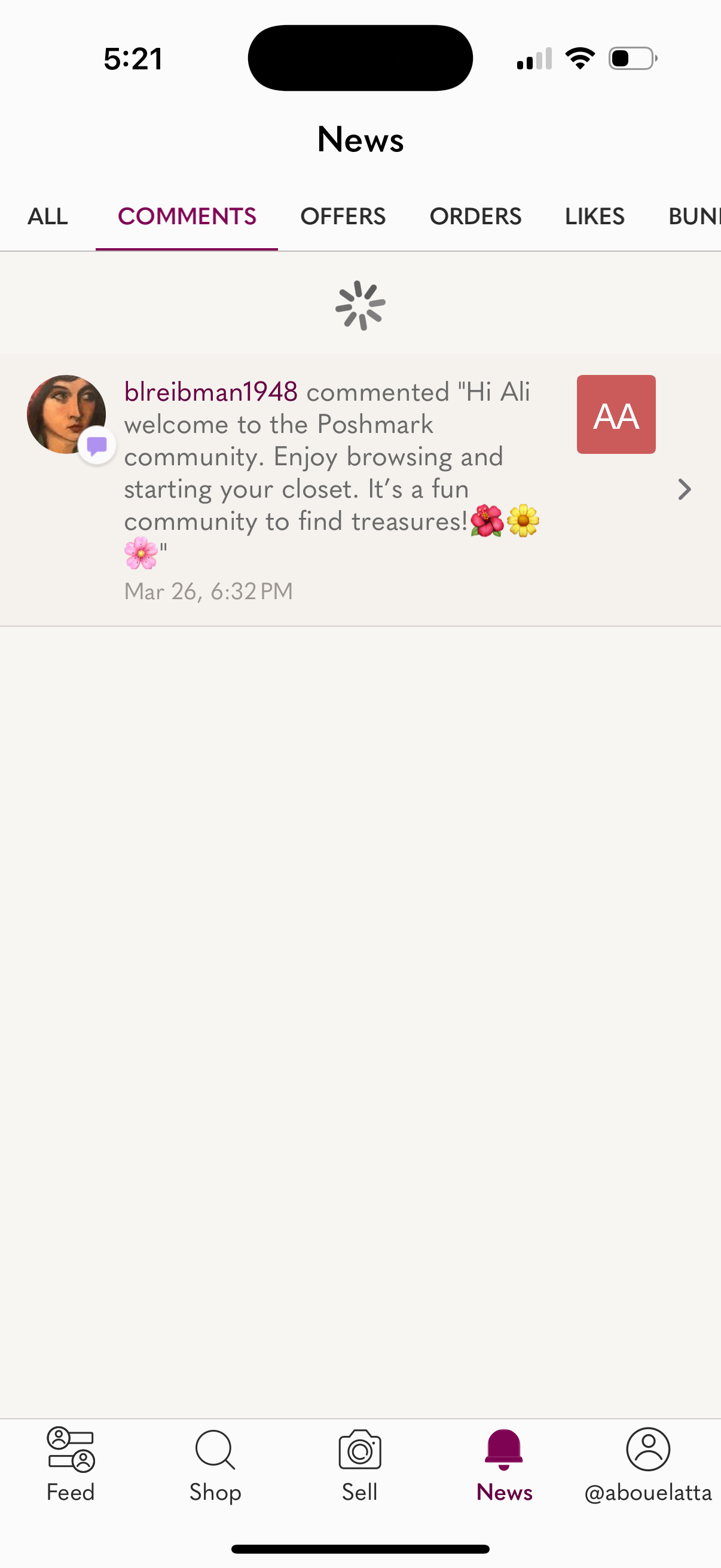Switch to the OFFERS tab
721x1568 pixels.
(x=343, y=216)
